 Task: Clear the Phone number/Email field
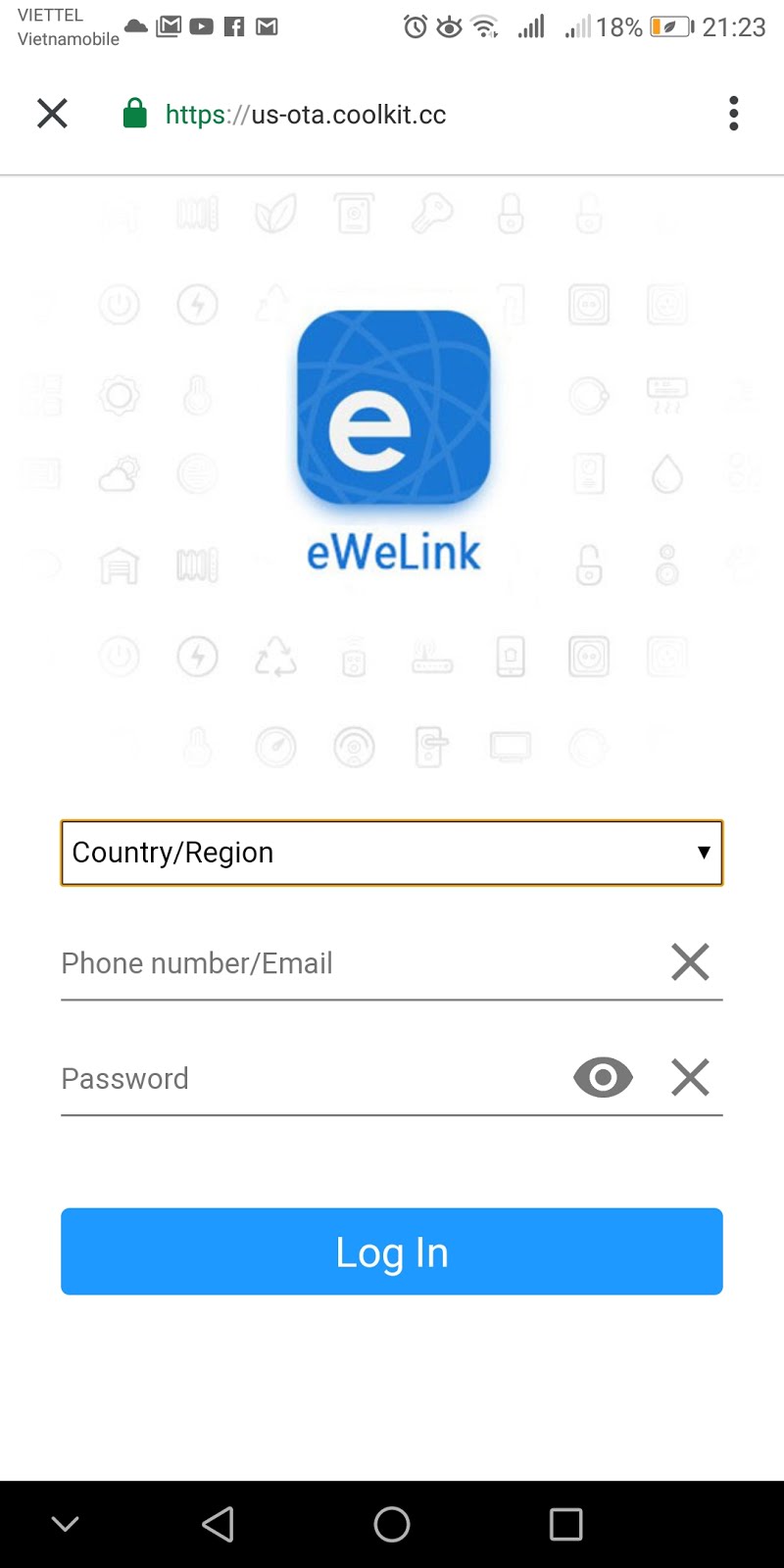pos(690,962)
